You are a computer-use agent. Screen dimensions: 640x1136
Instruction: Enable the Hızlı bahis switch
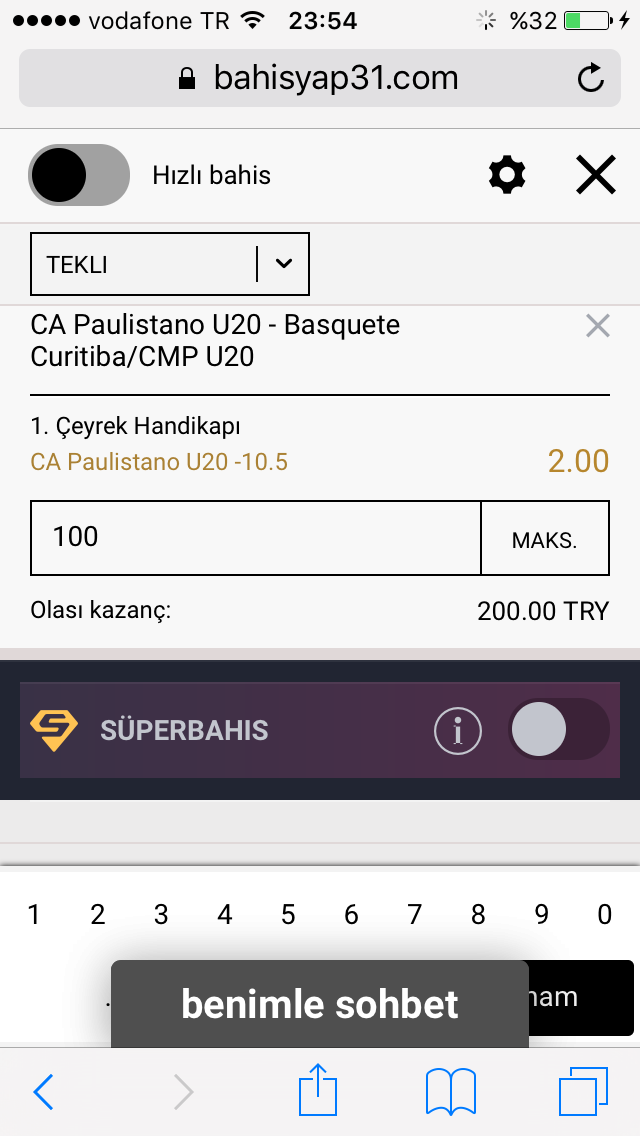tap(79, 175)
